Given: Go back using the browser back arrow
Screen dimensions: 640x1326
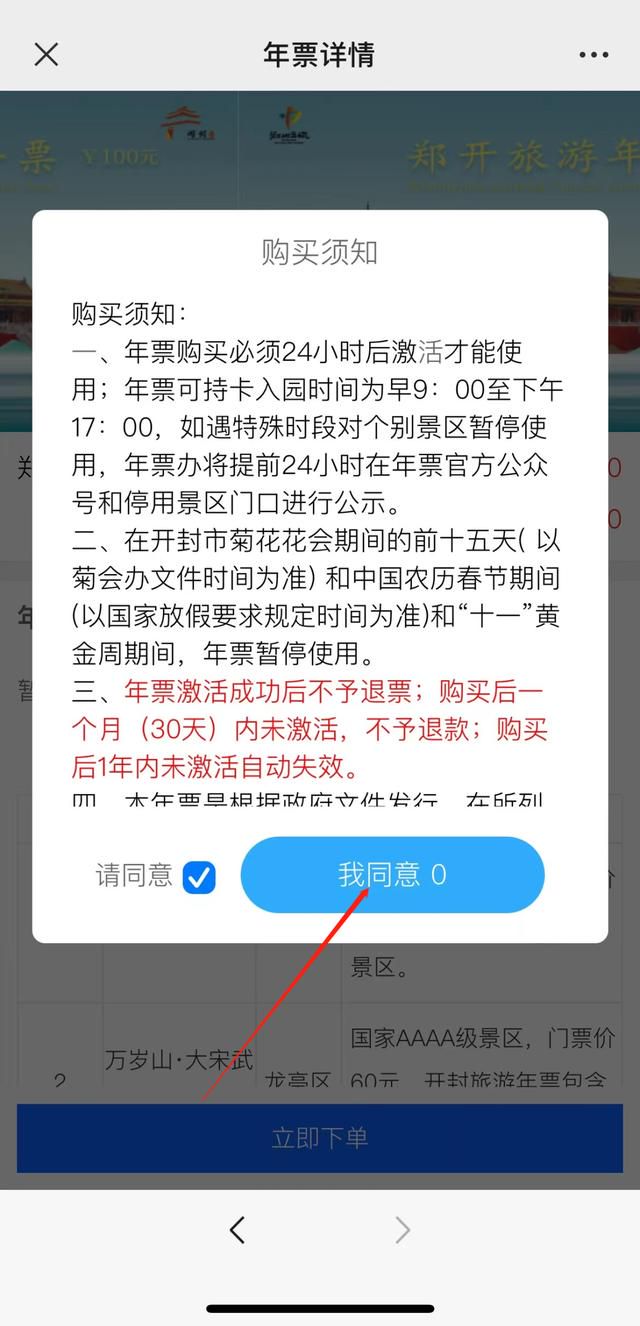Looking at the screenshot, I should tap(237, 1230).
